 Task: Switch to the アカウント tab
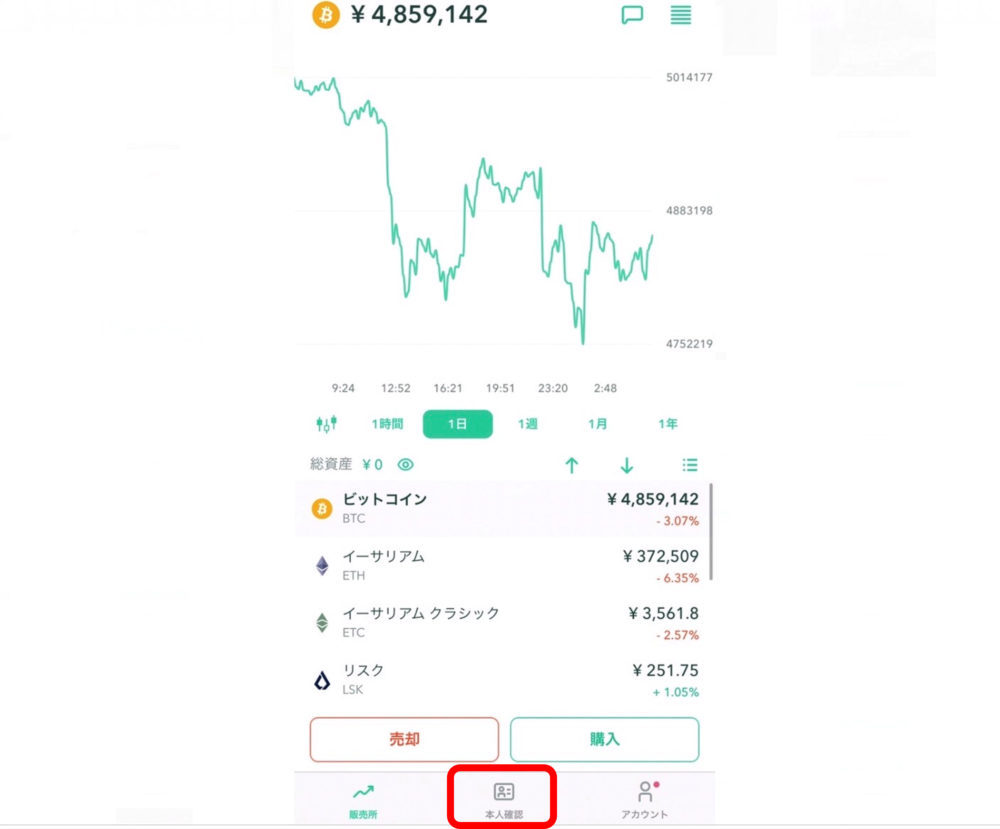[644, 799]
